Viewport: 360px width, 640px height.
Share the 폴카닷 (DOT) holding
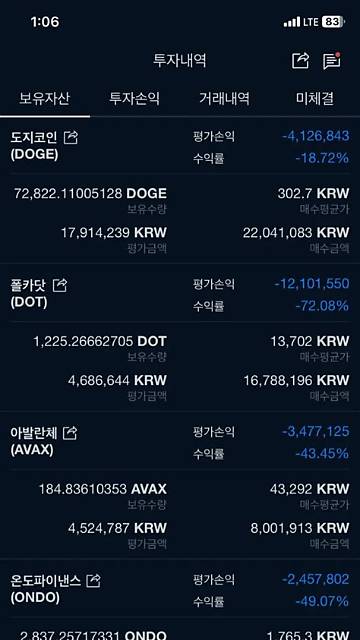(60, 285)
